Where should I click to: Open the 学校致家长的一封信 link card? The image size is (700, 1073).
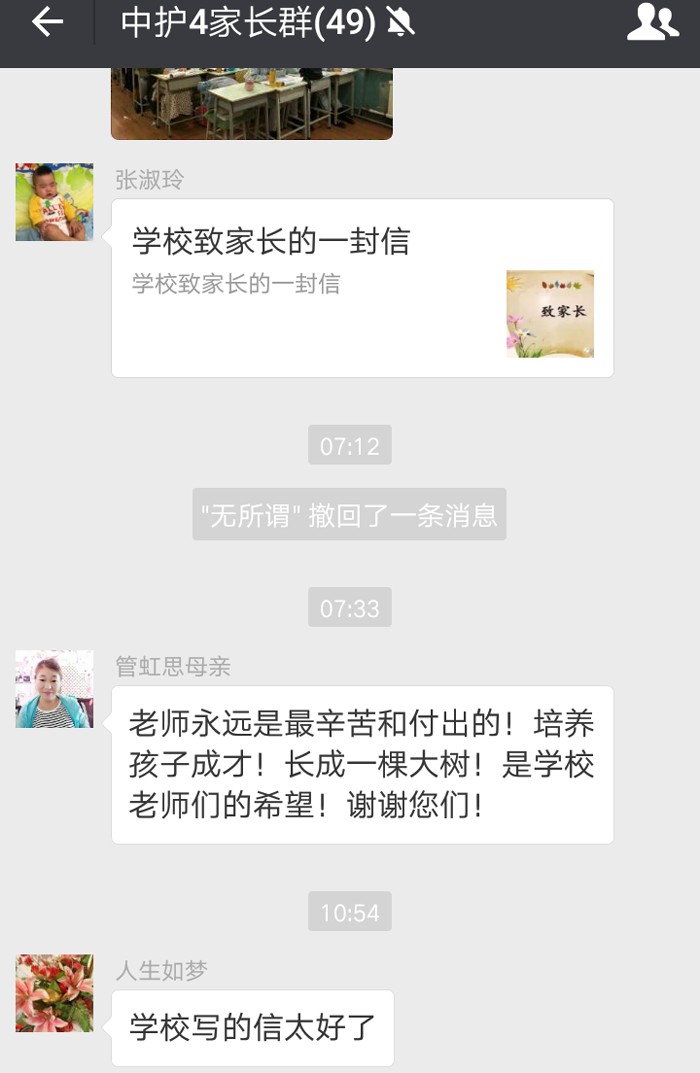pyautogui.click(x=362, y=288)
